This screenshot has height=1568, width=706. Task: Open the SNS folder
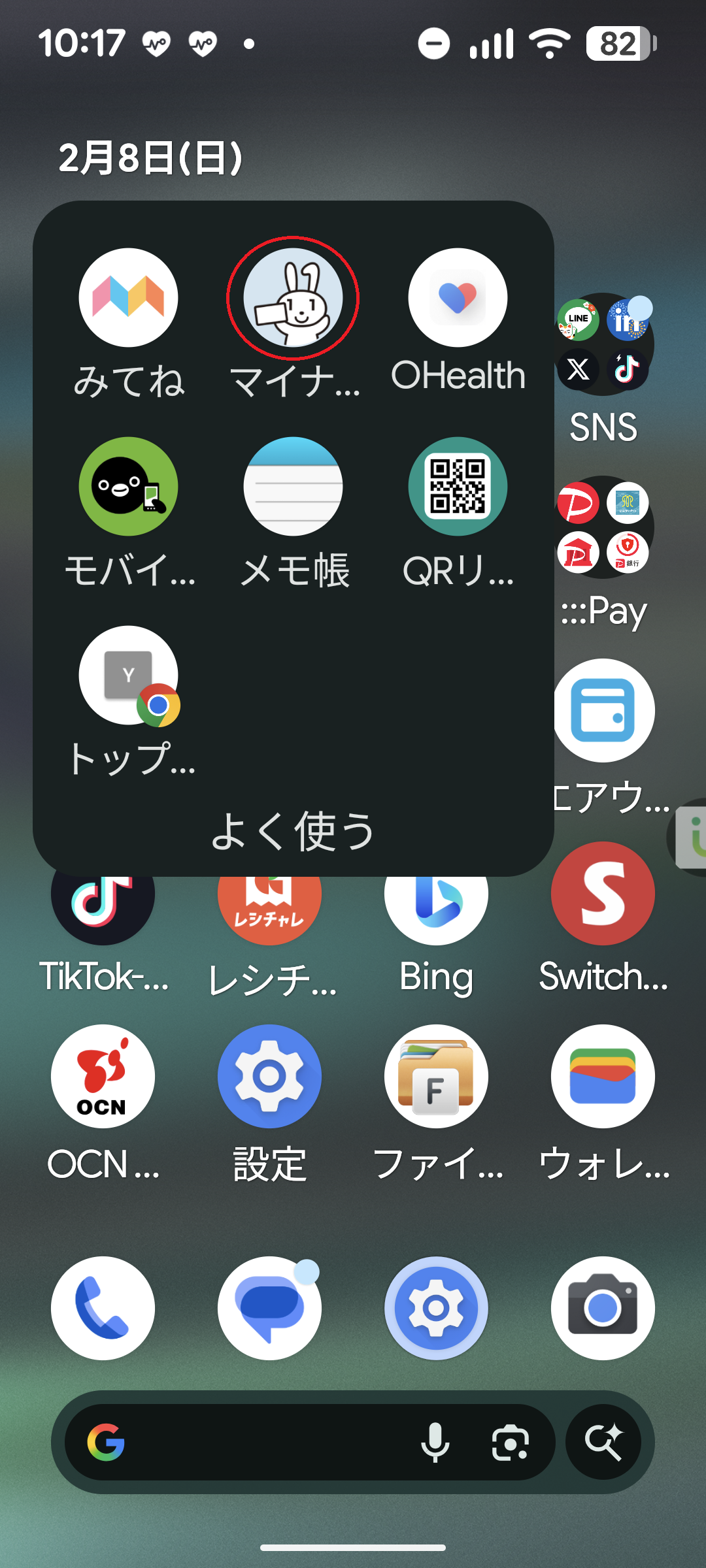click(x=603, y=345)
